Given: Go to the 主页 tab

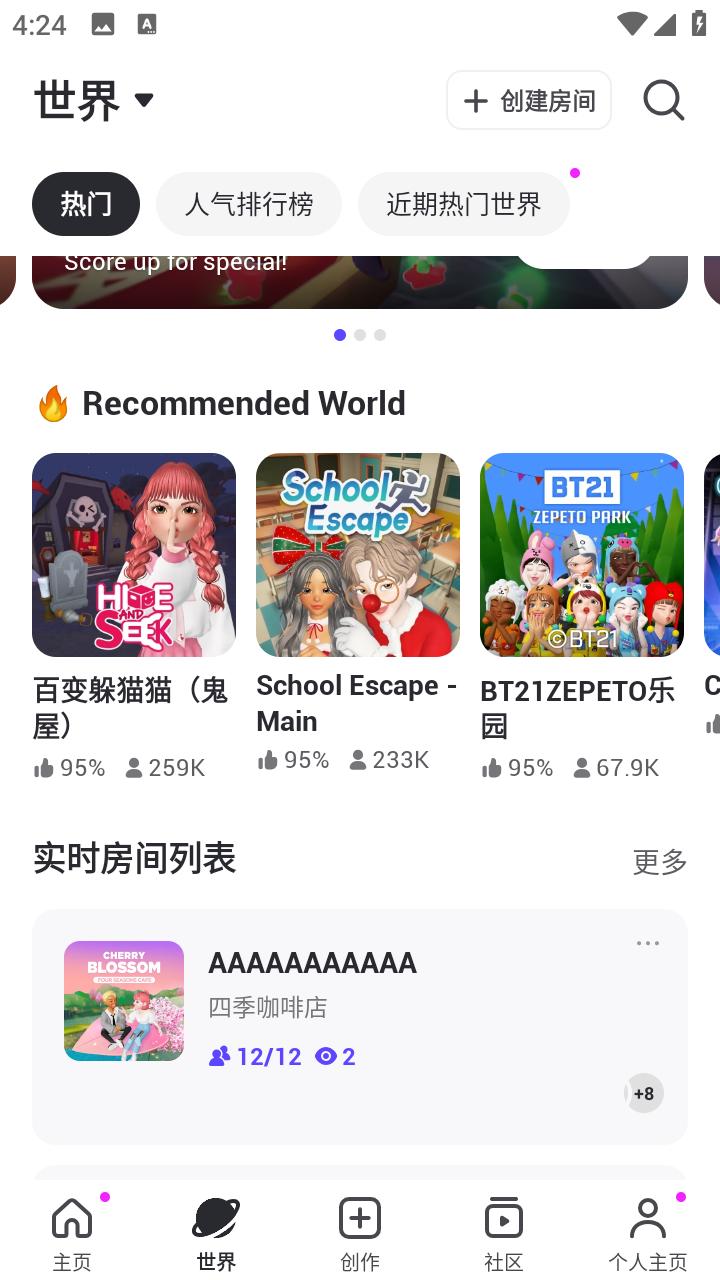Looking at the screenshot, I should tap(72, 1234).
